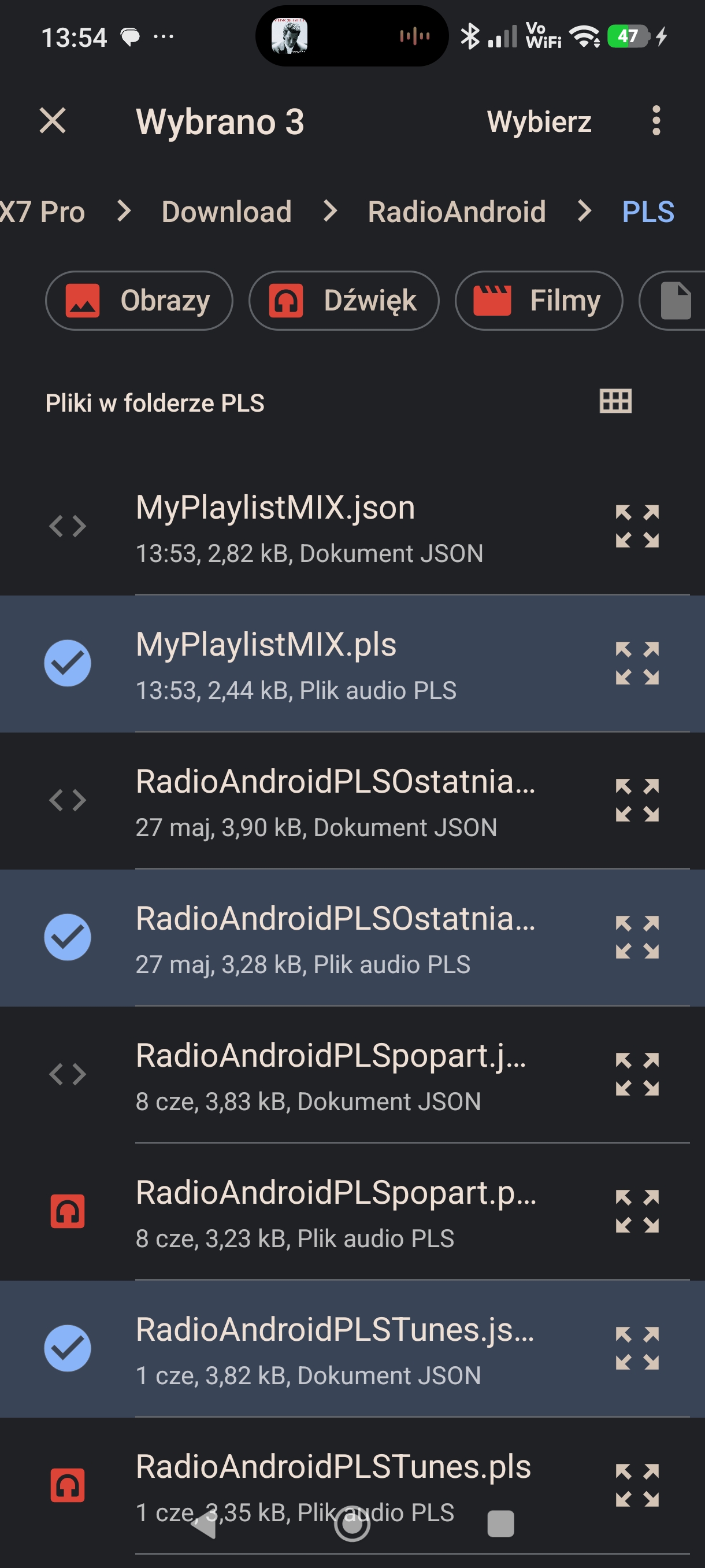The width and height of the screenshot is (705, 1568).
Task: Filter files by Dźwięk chip
Action: point(344,301)
